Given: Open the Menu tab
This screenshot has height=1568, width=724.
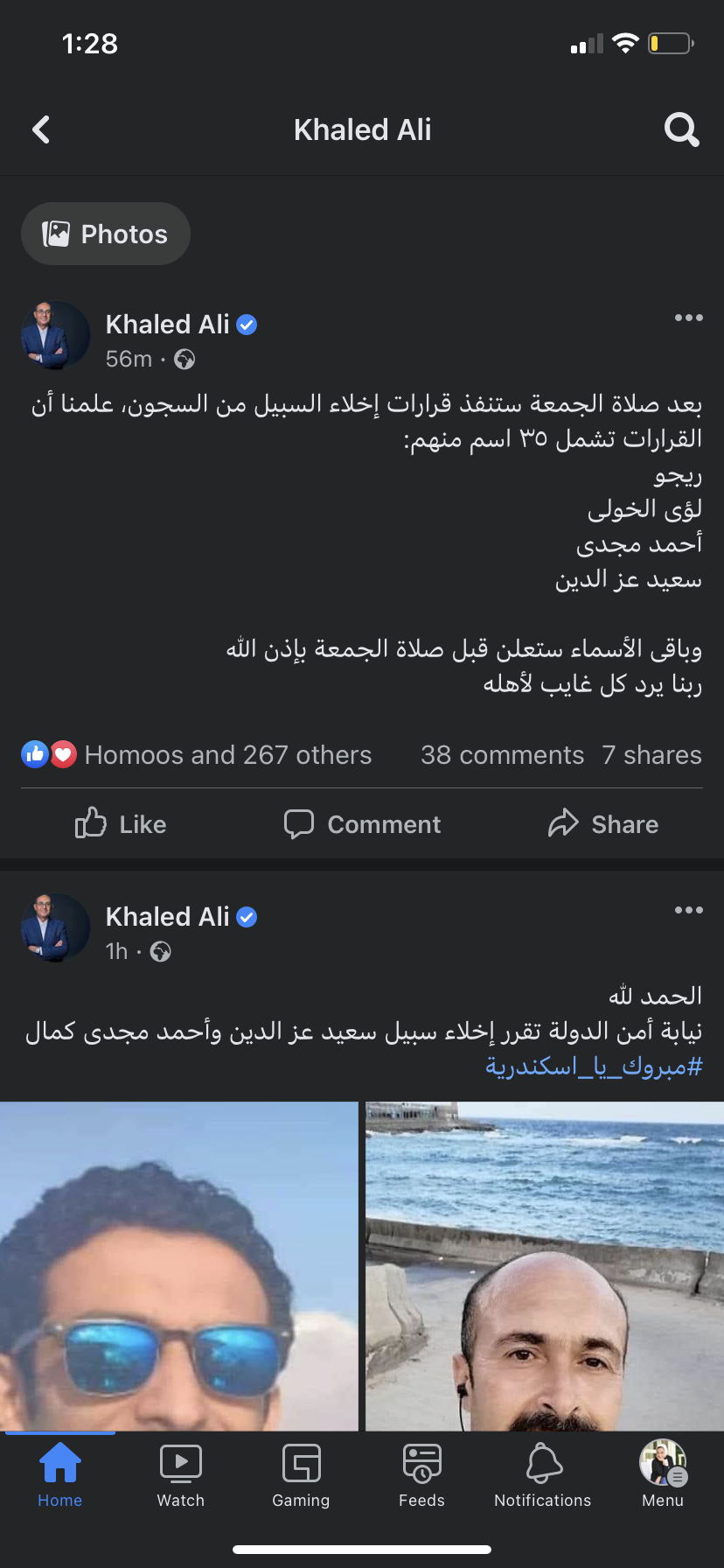Looking at the screenshot, I should tap(663, 1475).
